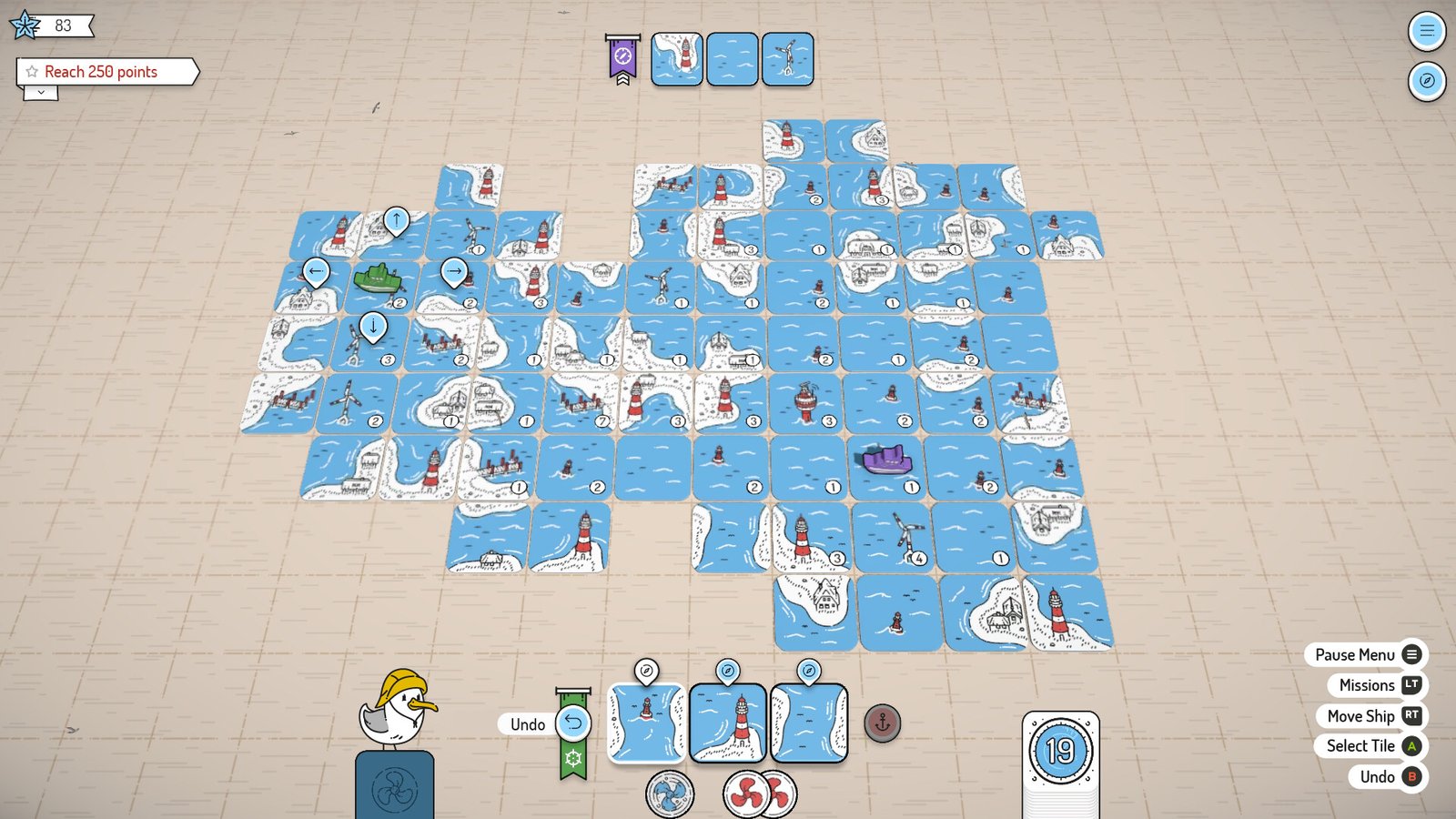Image resolution: width=1456 pixels, height=819 pixels.
Task: Tap Select Tile
Action: pyautogui.click(x=1370, y=746)
